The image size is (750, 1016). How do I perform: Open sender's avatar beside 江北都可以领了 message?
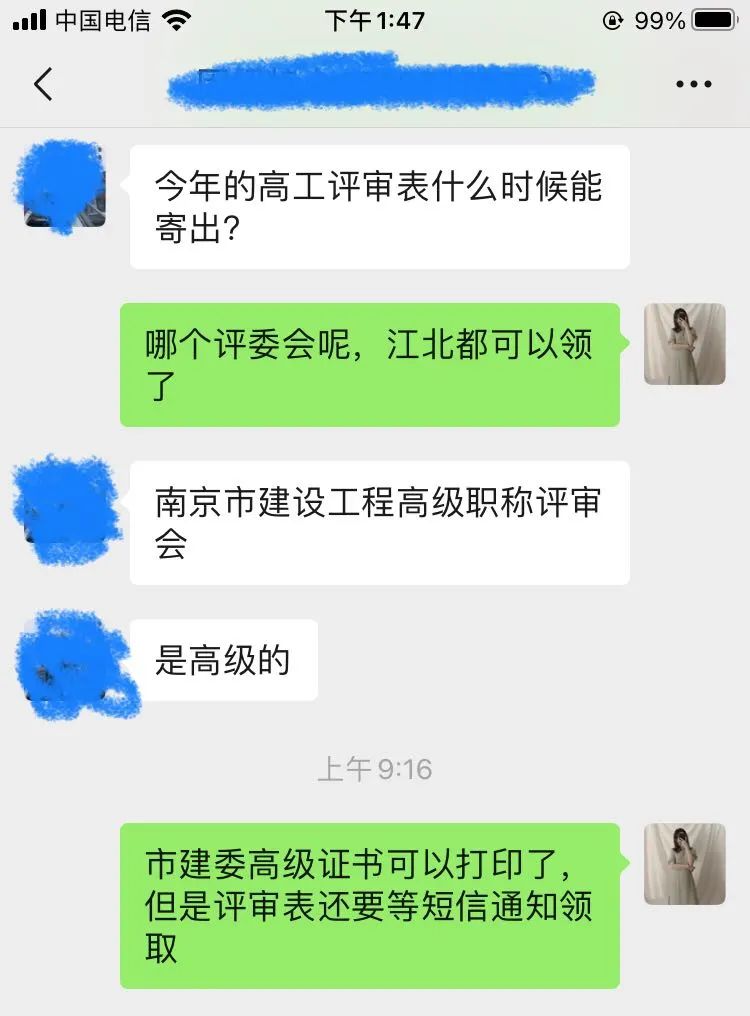click(684, 344)
